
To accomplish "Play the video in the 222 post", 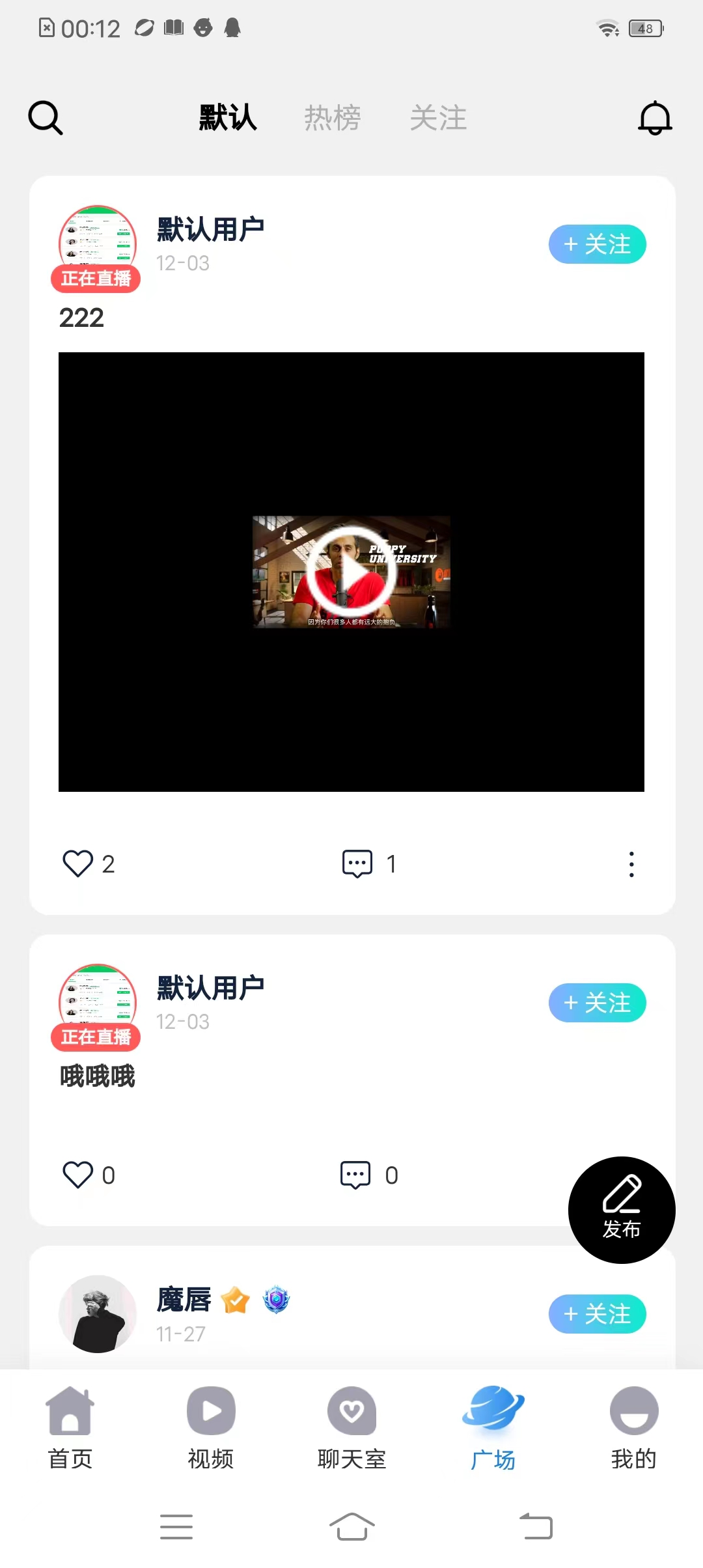I will (x=351, y=572).
